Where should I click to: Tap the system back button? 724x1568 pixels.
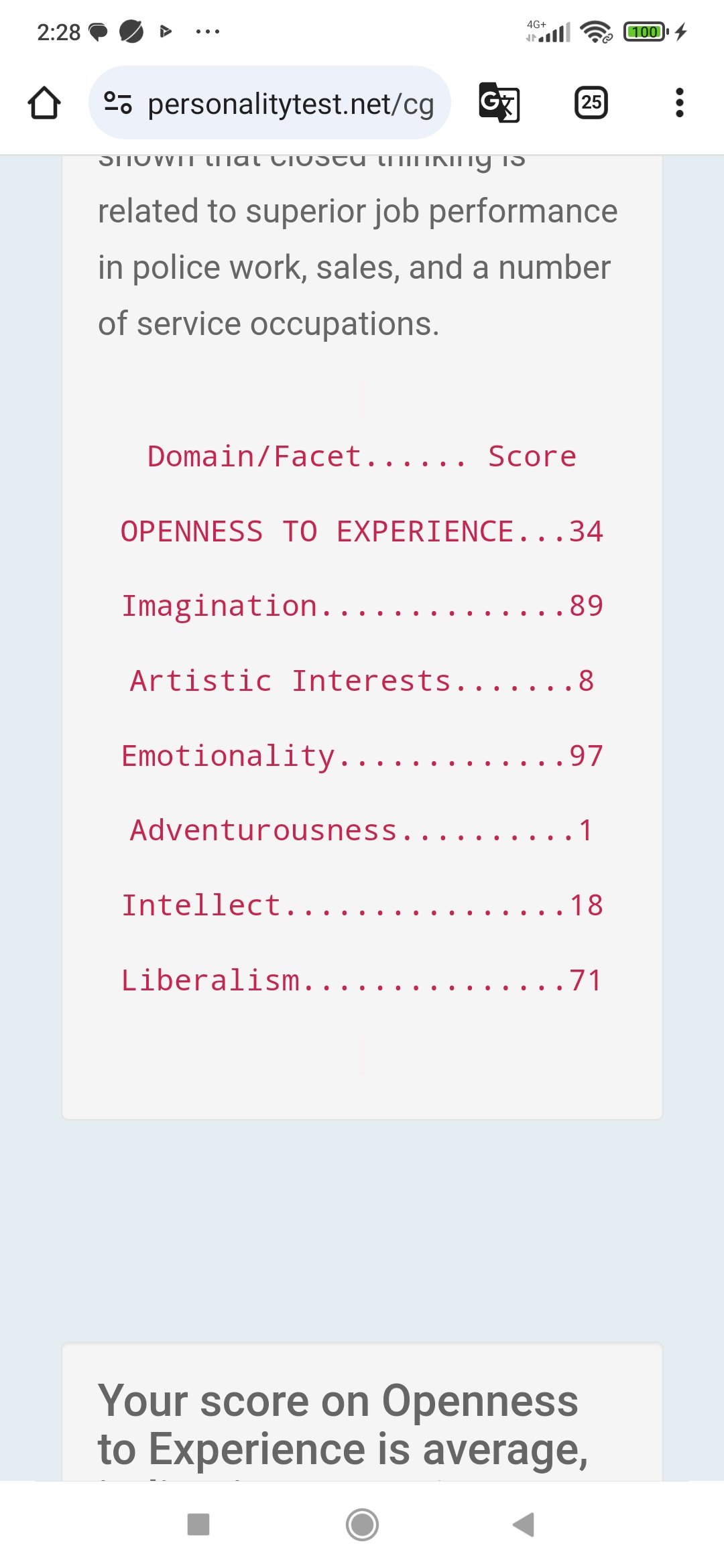(524, 1524)
